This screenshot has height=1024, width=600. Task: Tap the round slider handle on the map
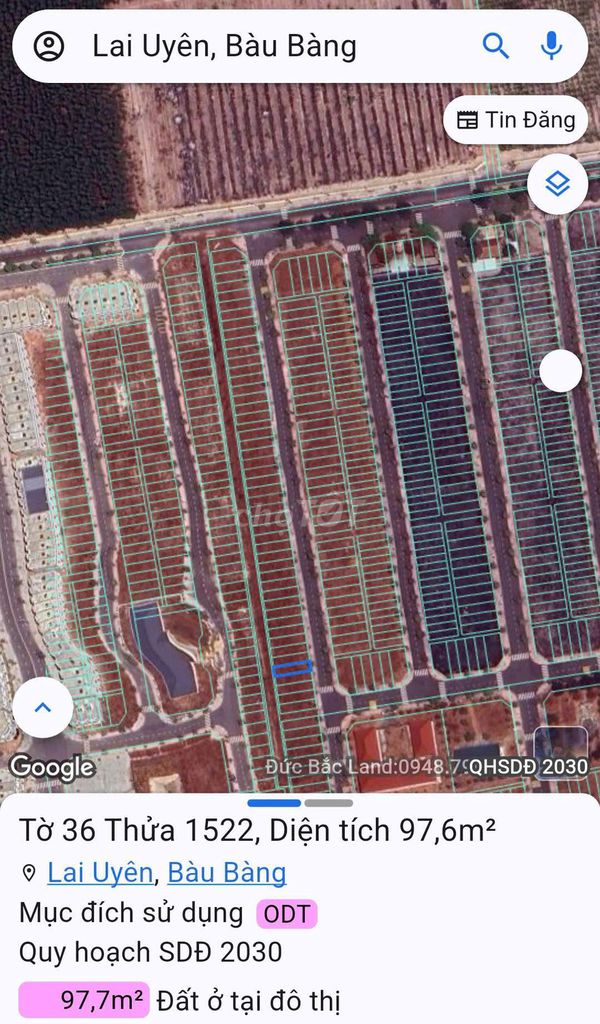pyautogui.click(x=560, y=371)
